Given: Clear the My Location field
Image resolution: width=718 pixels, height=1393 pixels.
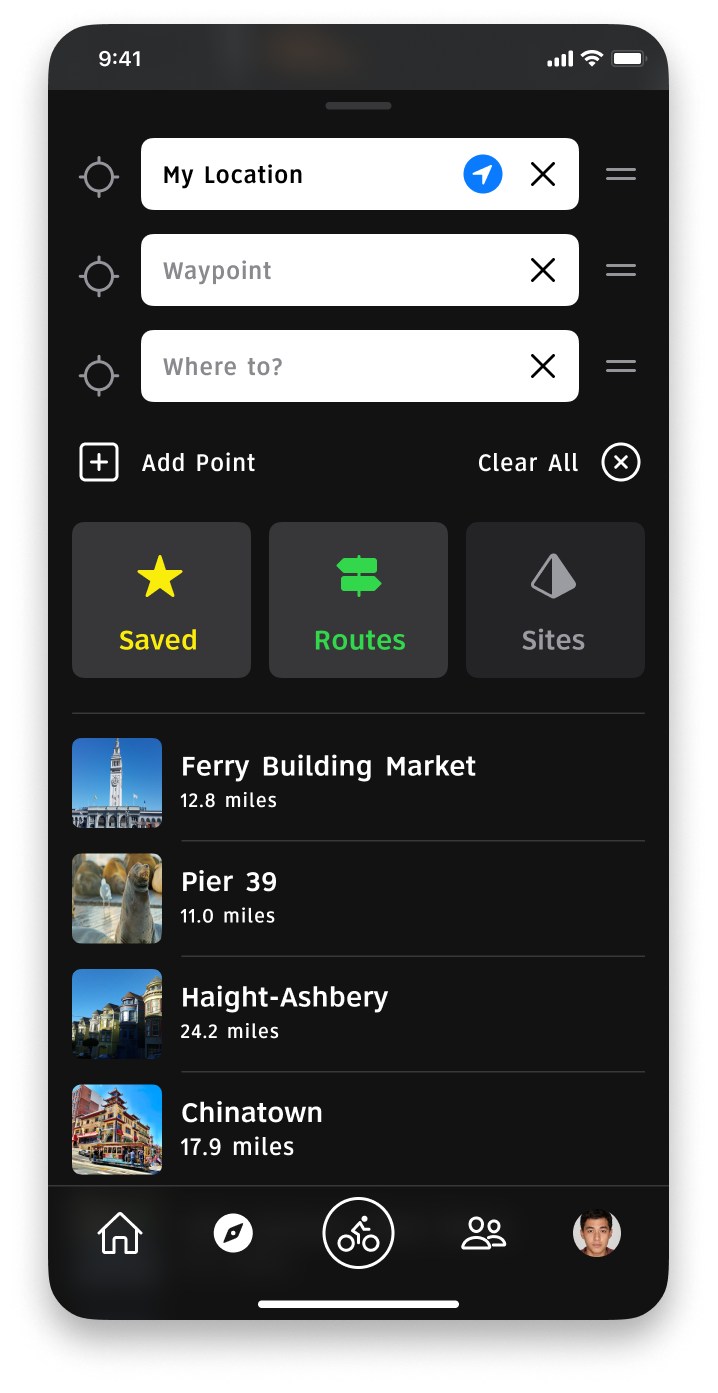Looking at the screenshot, I should tap(543, 175).
